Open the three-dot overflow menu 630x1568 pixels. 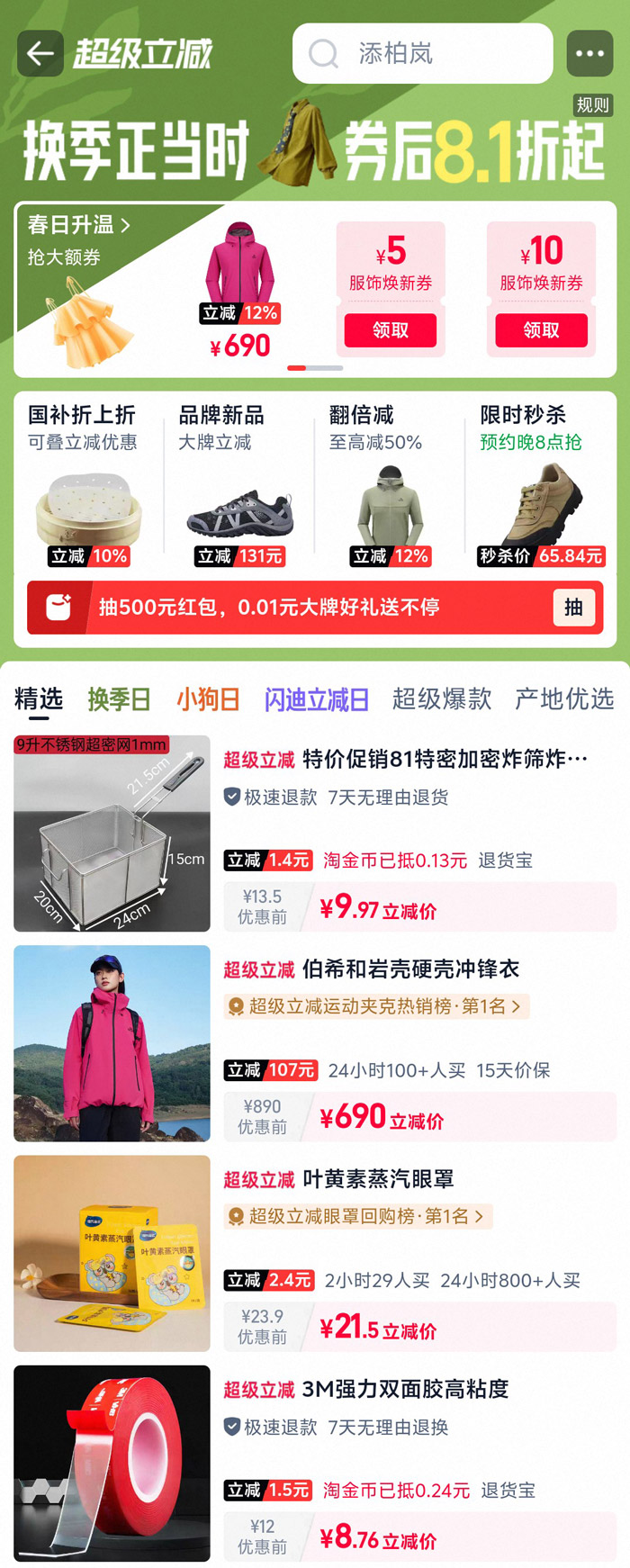coord(589,54)
